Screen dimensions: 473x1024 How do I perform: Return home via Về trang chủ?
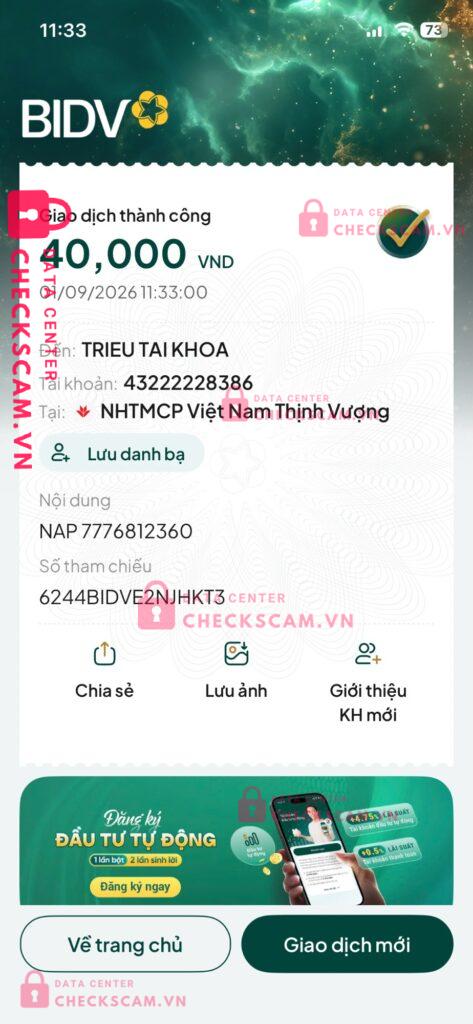pos(125,944)
